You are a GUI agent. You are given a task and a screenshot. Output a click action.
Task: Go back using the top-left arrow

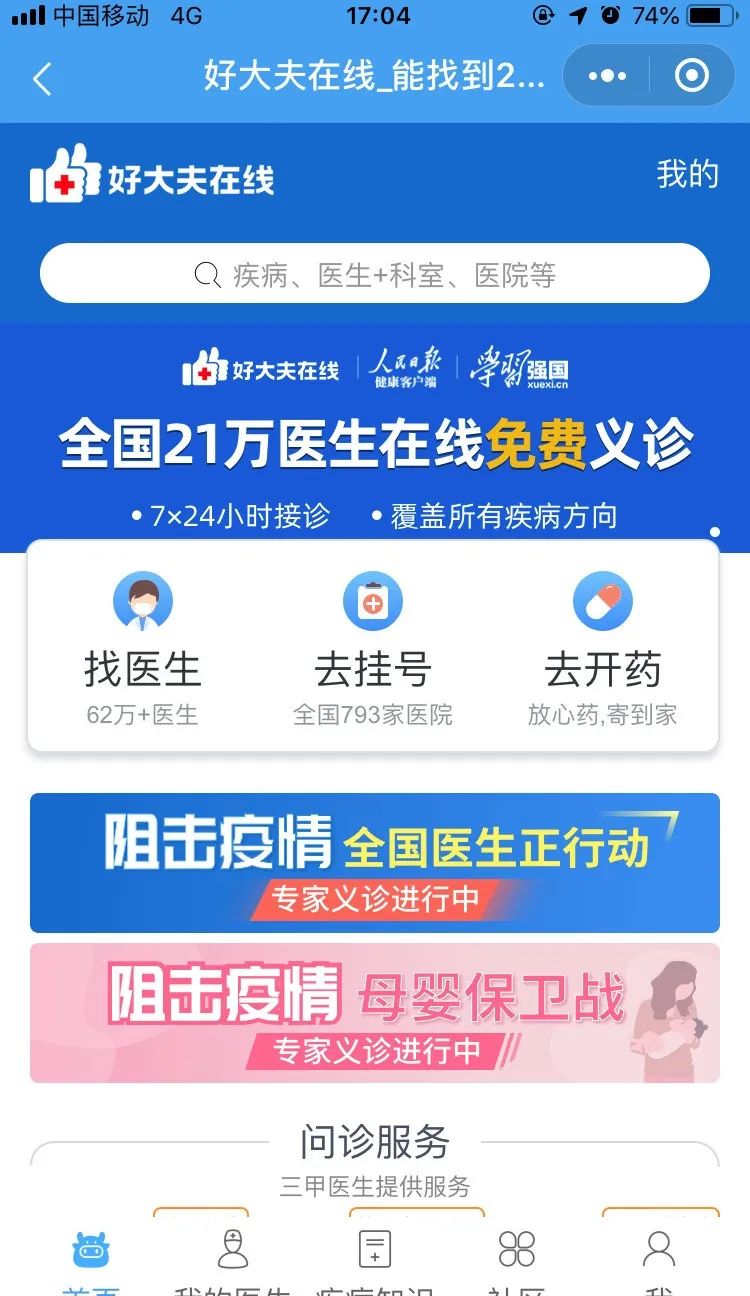[x=41, y=78]
